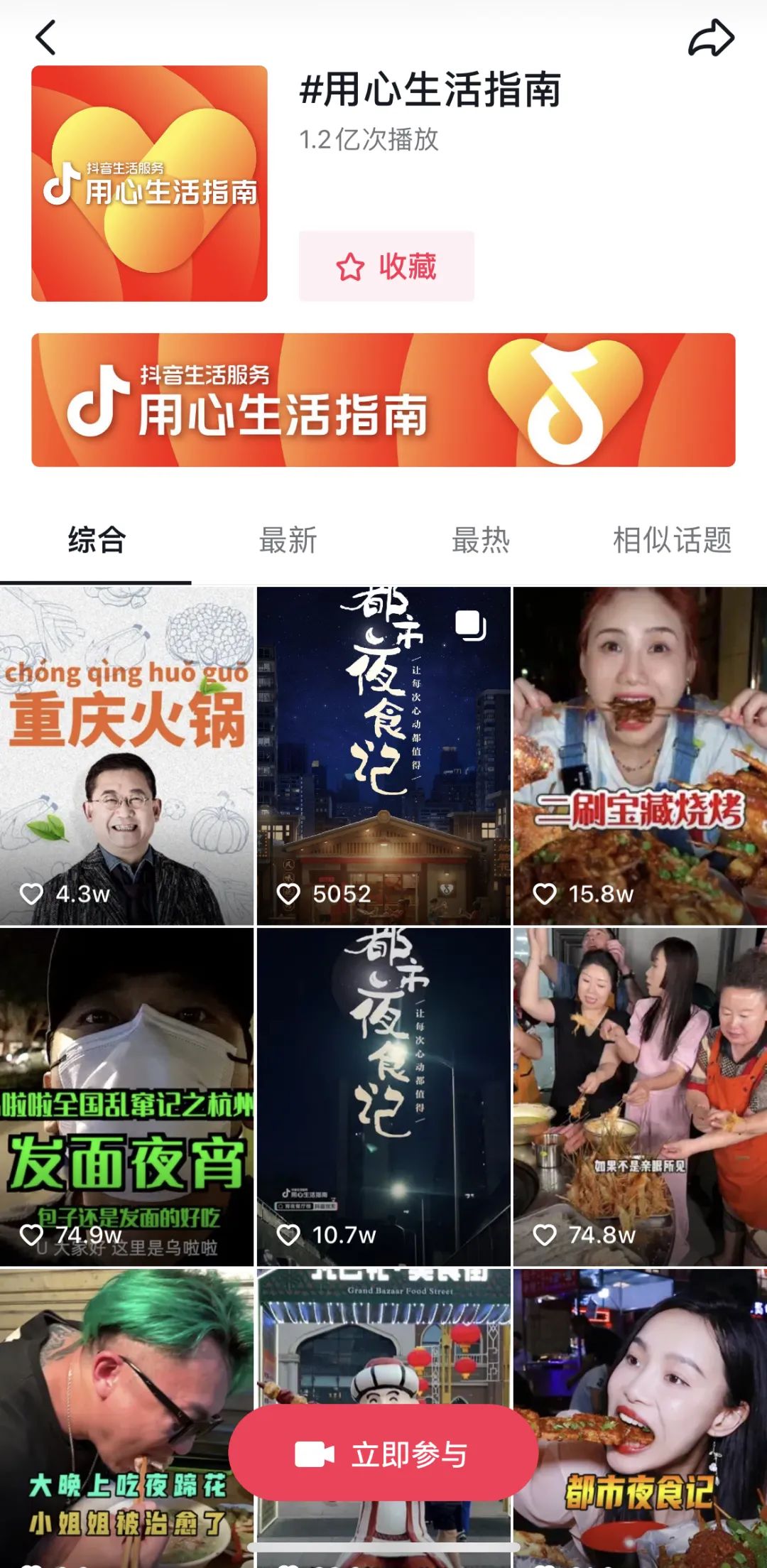
Task: Open the 都市夜食记 post with 5052 likes
Action: (383, 756)
